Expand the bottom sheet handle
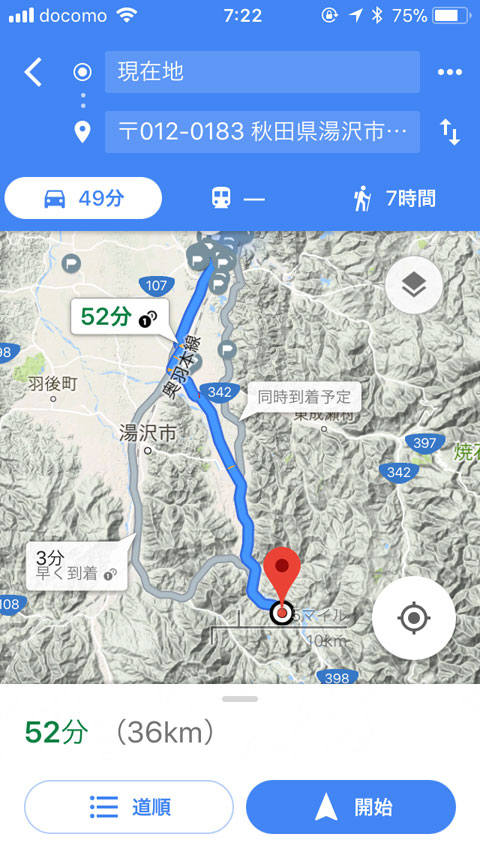Screen dimensions: 480x852 click(240, 699)
